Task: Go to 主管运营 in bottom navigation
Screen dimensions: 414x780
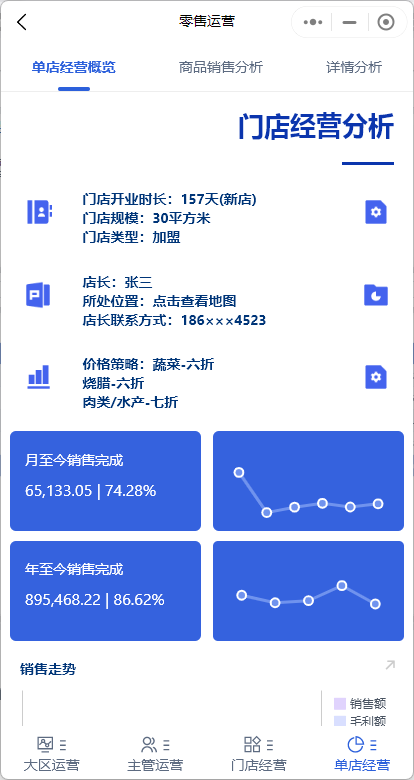Action: (x=155, y=755)
